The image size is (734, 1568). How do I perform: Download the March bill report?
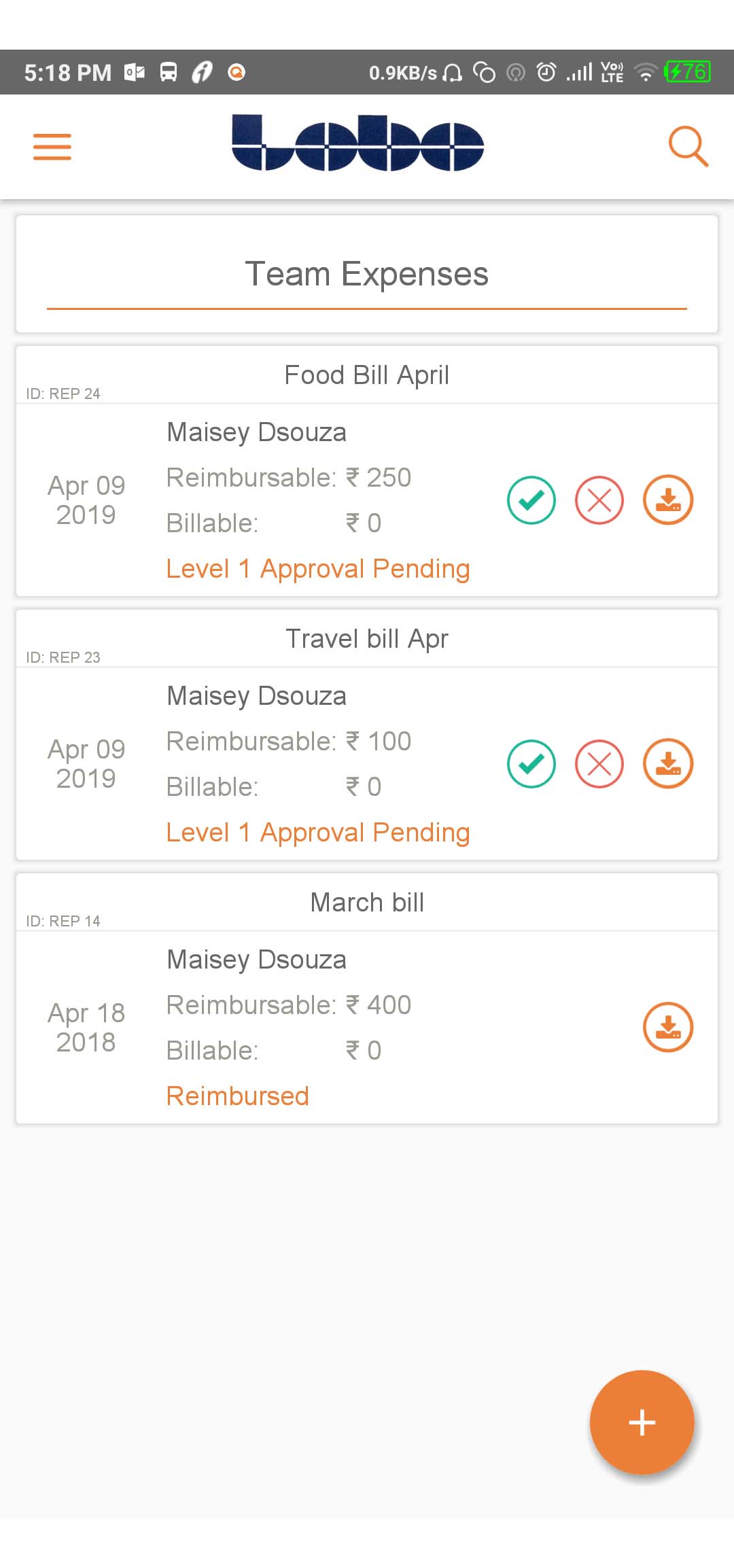[668, 1028]
